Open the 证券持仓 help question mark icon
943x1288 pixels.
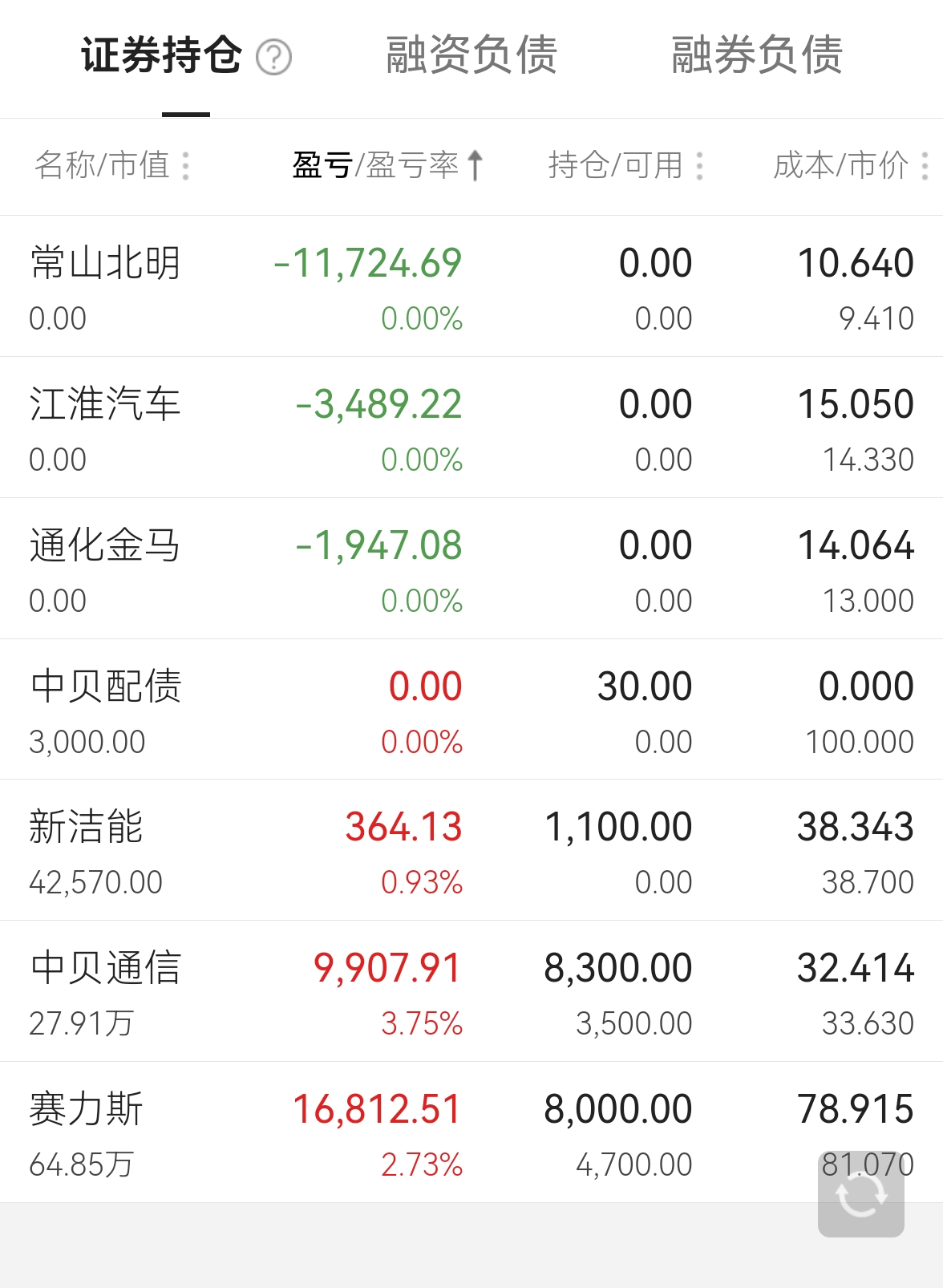(273, 59)
